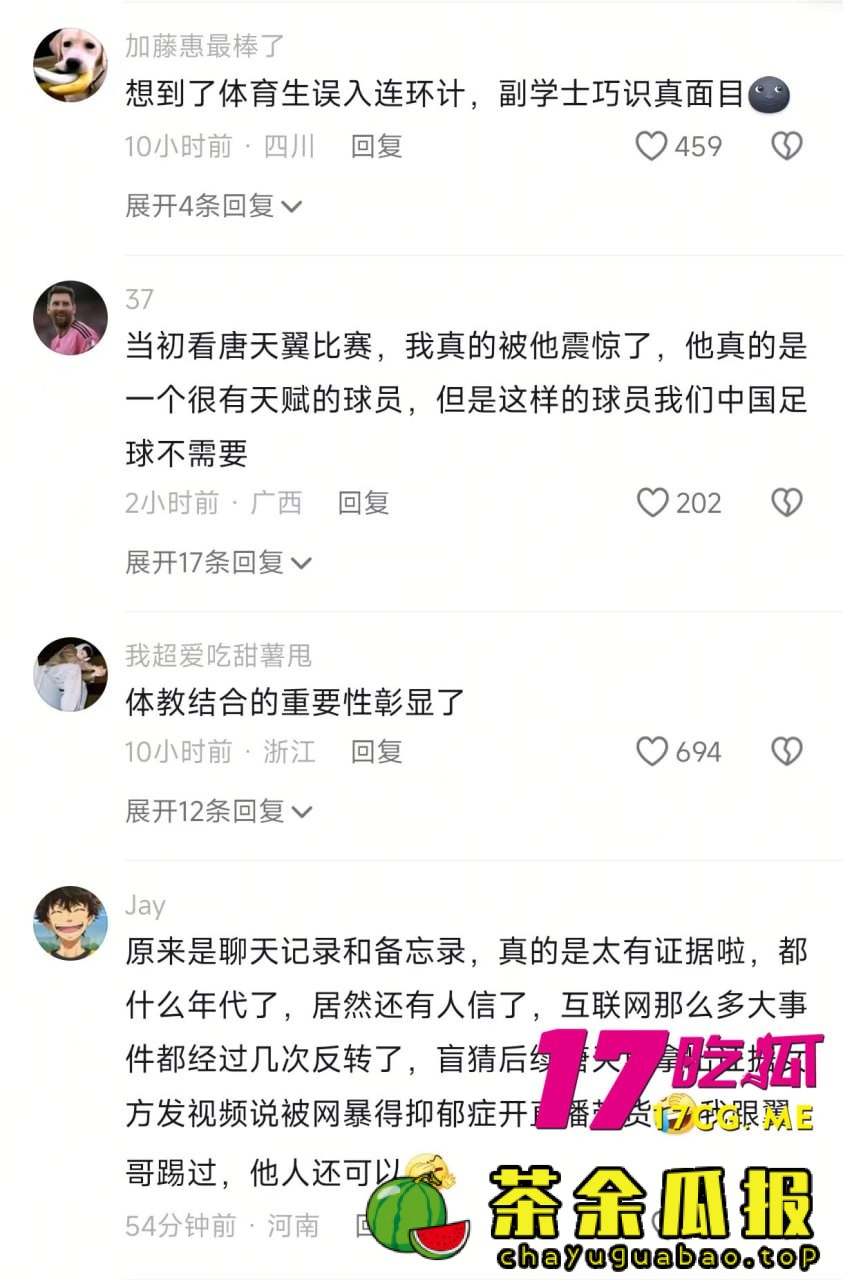Reply to 我超爱吃甜薯甩's comment

point(376,751)
